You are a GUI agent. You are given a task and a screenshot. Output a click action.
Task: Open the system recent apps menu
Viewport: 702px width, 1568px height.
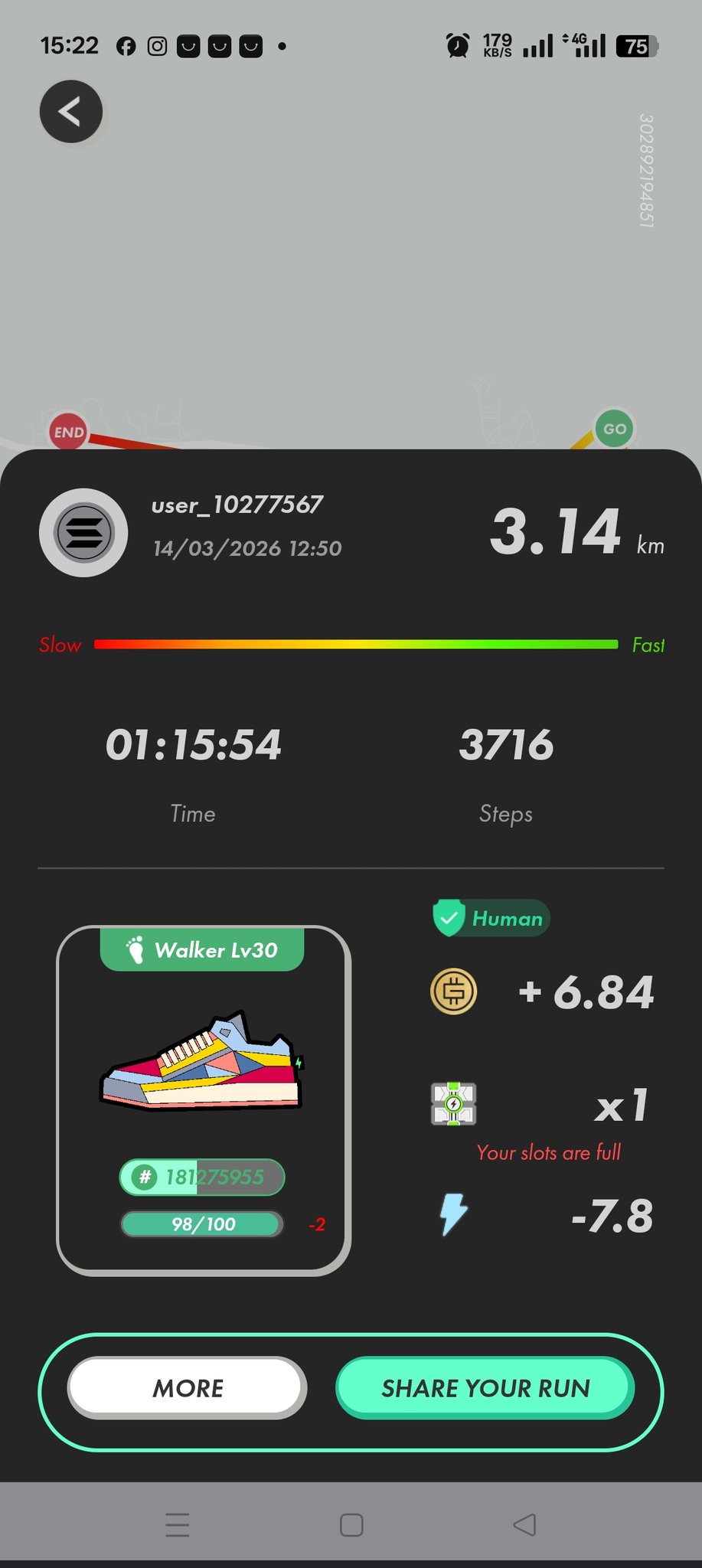click(177, 1524)
